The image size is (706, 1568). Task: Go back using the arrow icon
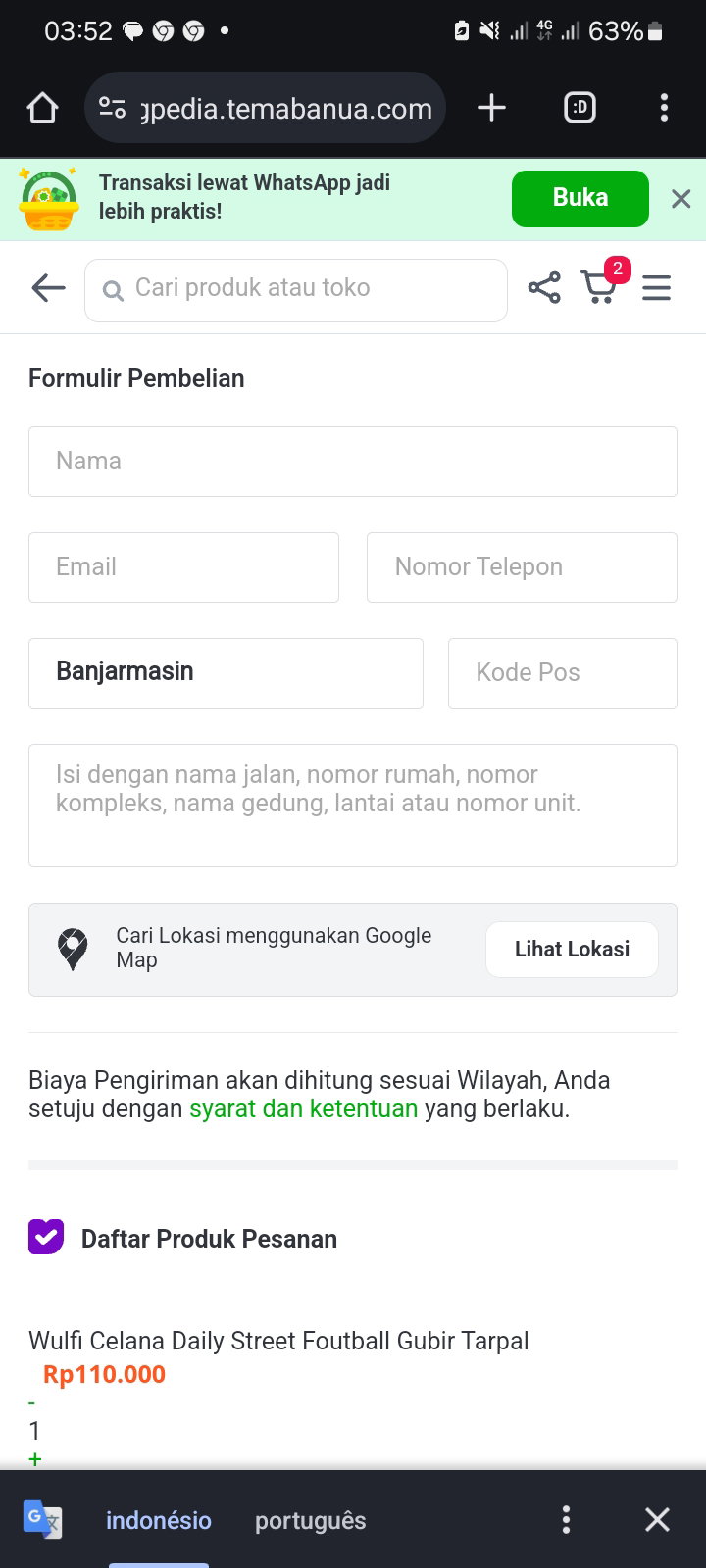point(48,288)
